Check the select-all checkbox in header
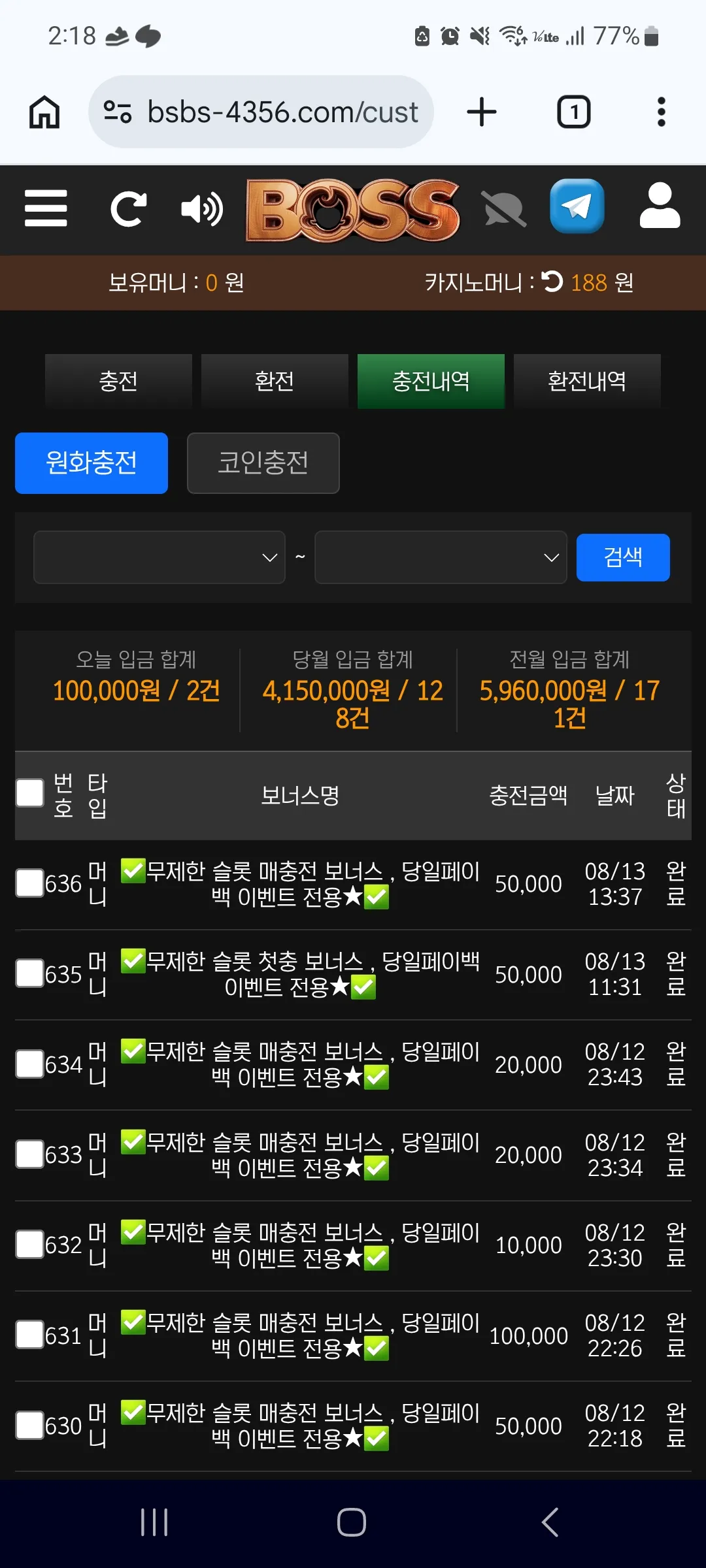Image resolution: width=706 pixels, height=1568 pixels. click(x=29, y=793)
